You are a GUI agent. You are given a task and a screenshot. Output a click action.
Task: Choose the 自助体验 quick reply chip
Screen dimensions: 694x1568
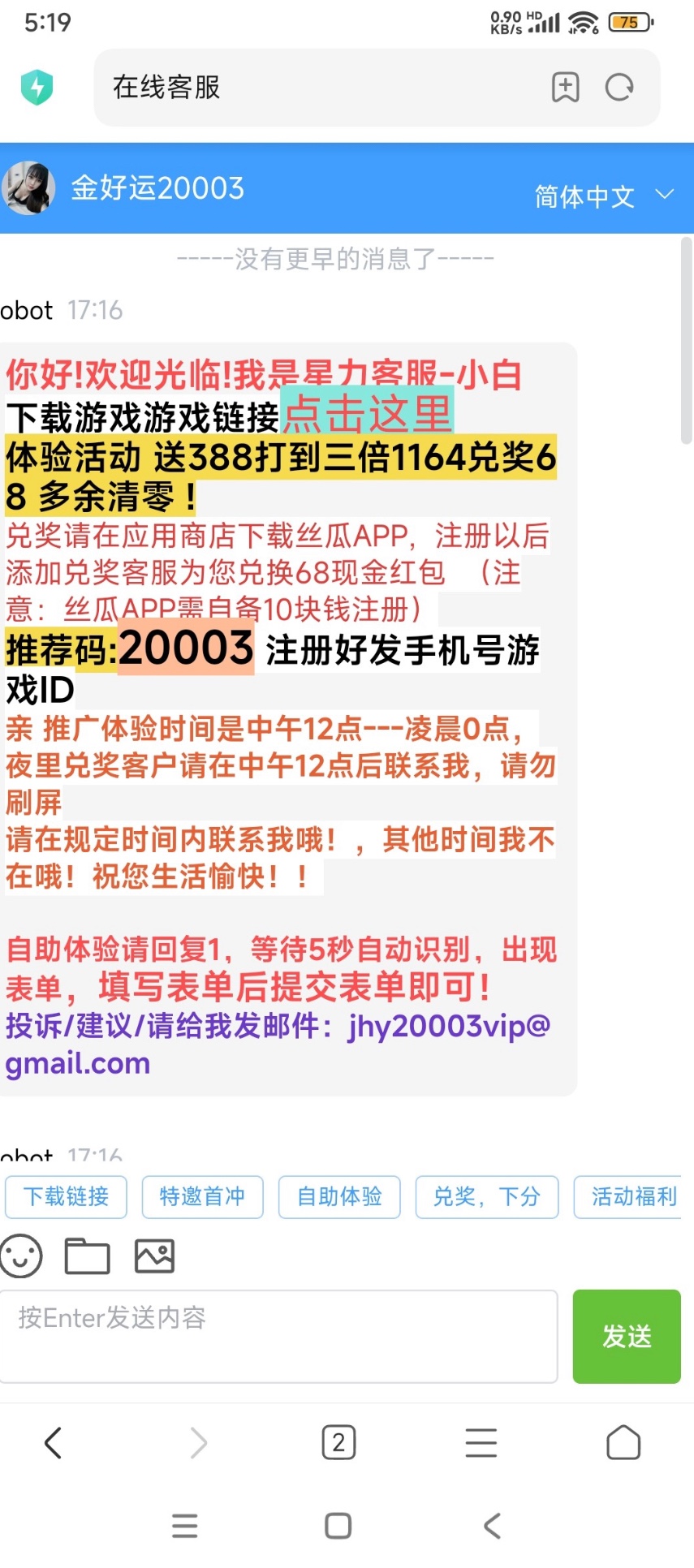click(339, 1196)
